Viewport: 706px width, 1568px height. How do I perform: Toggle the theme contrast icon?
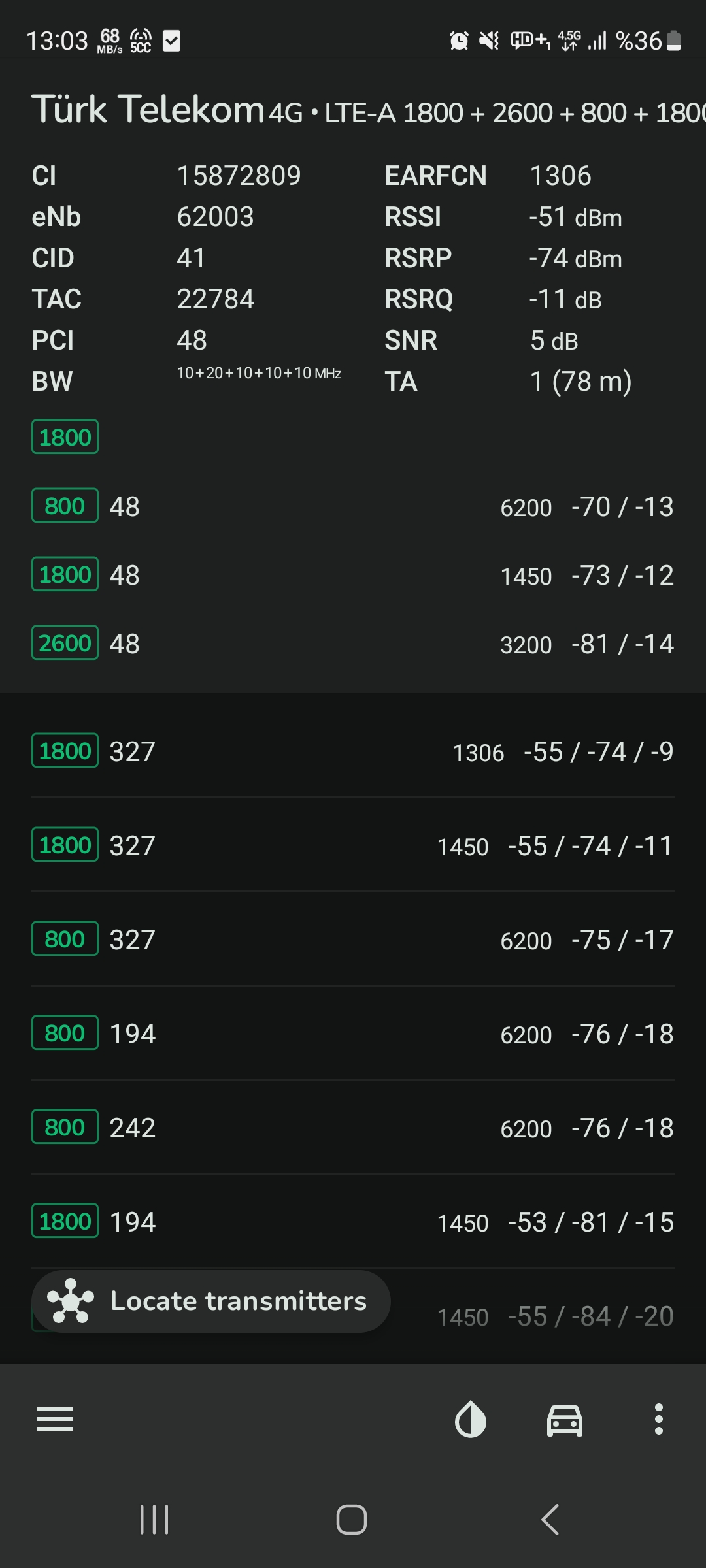point(471,1419)
